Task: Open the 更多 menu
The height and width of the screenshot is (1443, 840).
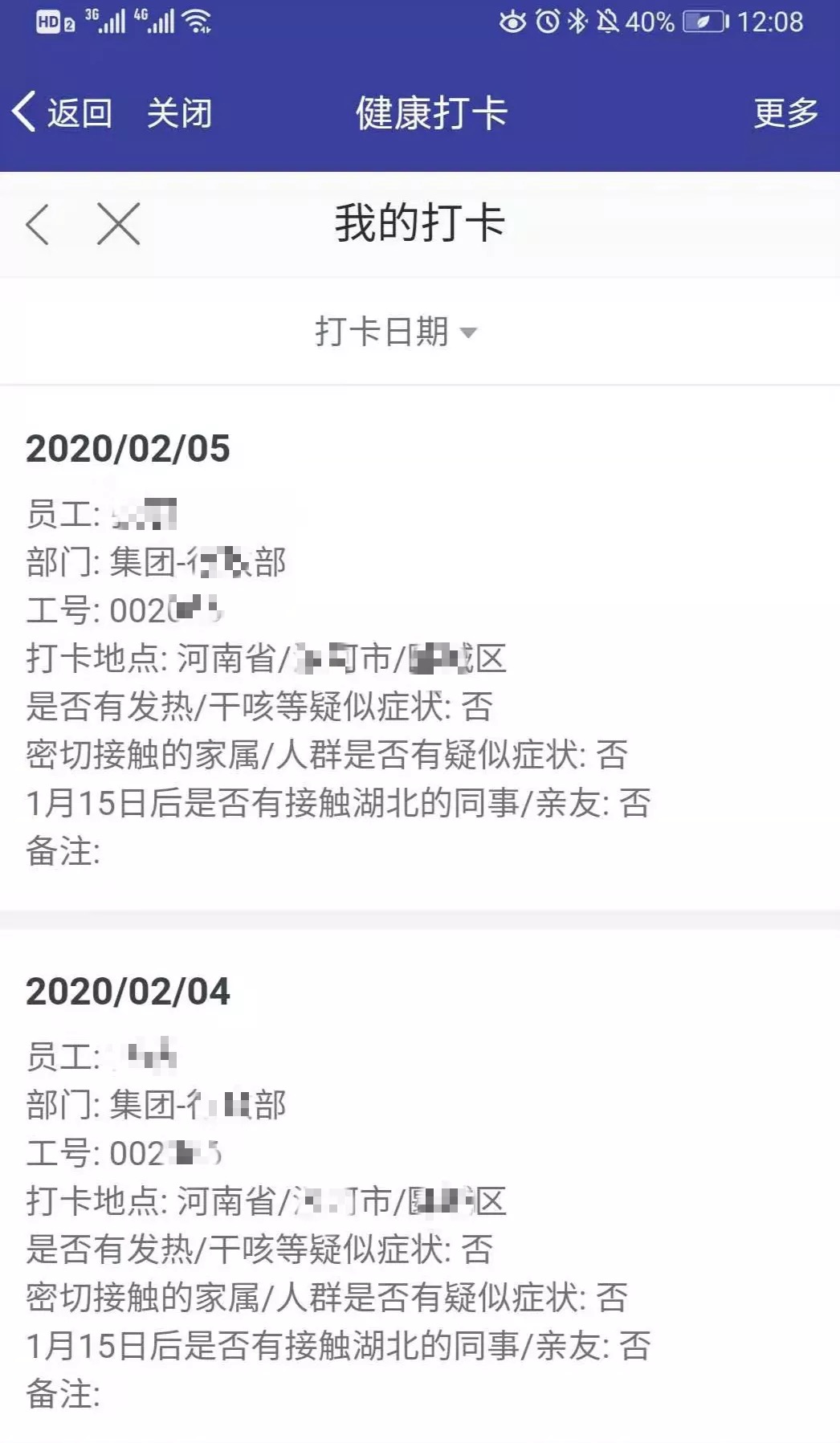Action: [x=785, y=112]
